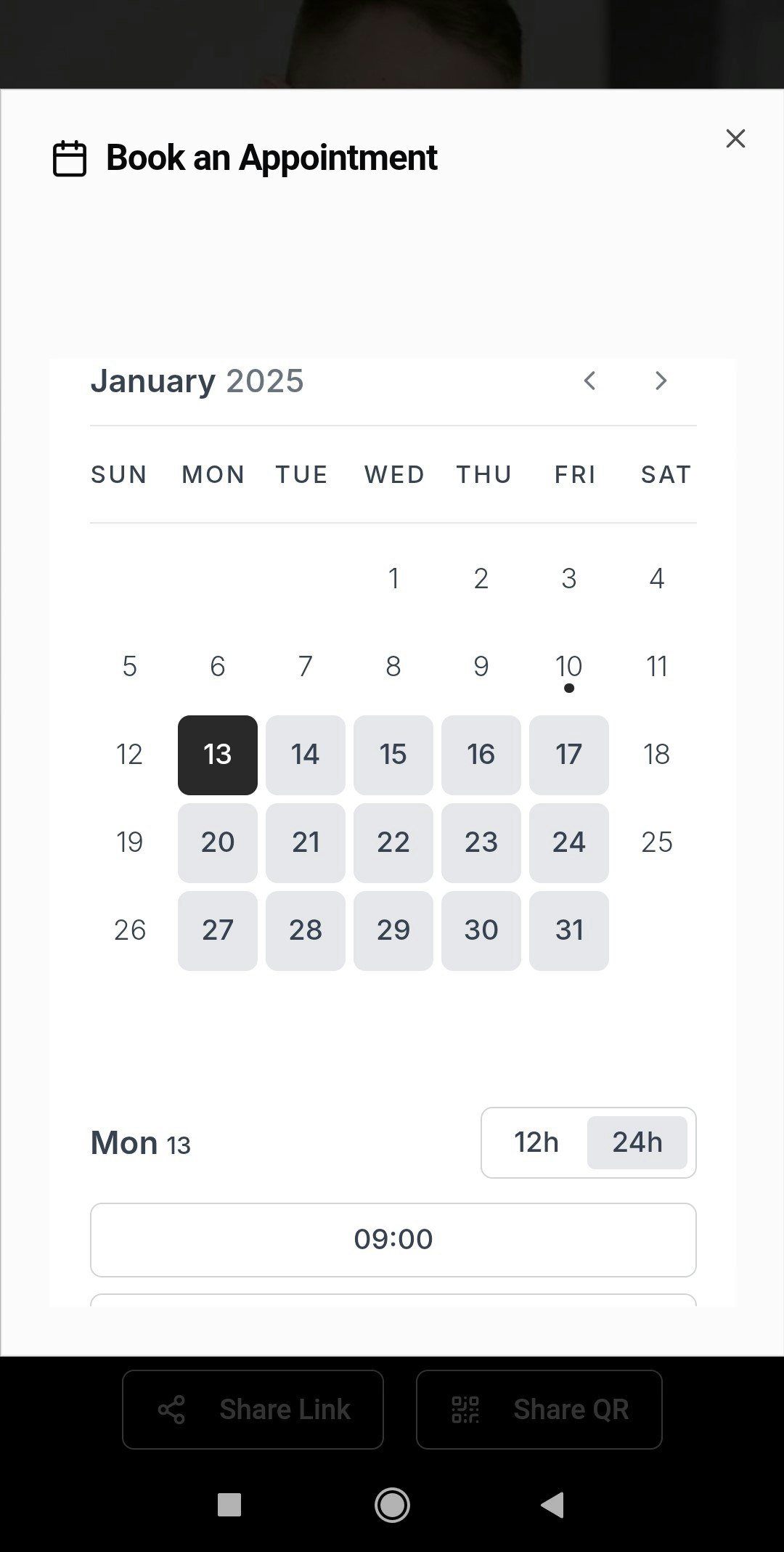Select Friday January 17
Screen dimensions: 784x1552
(569, 755)
